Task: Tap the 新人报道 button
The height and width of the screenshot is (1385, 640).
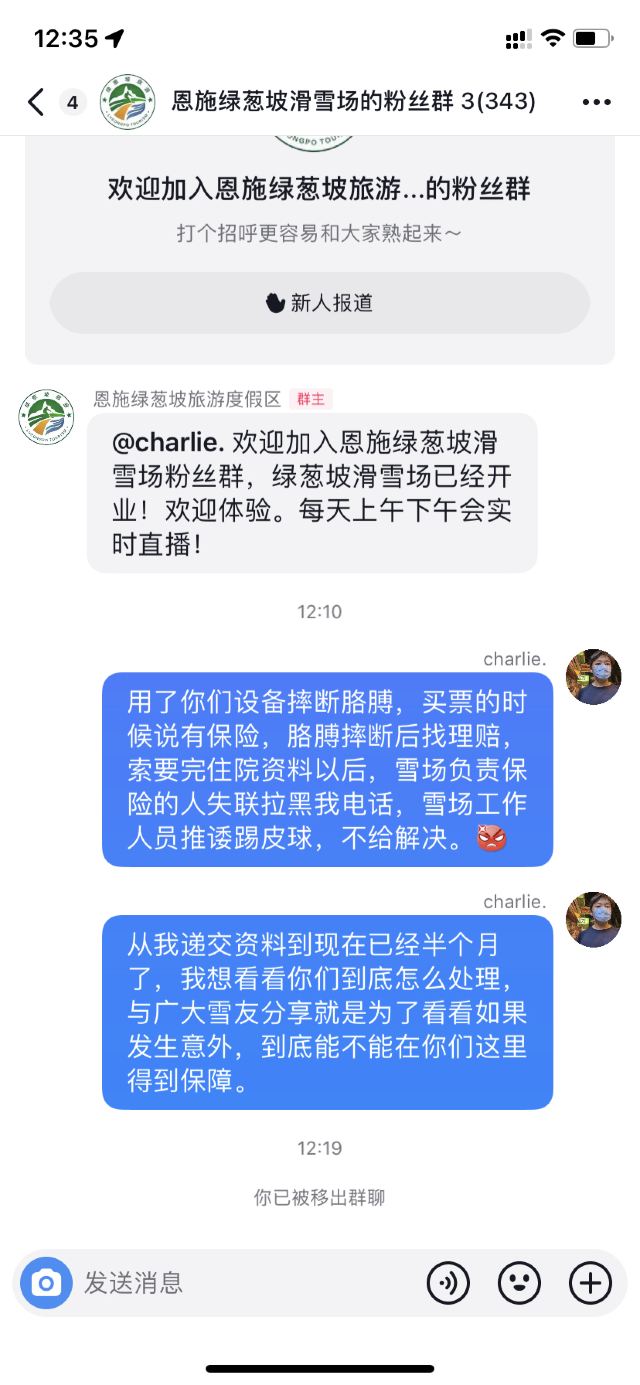Action: [320, 303]
